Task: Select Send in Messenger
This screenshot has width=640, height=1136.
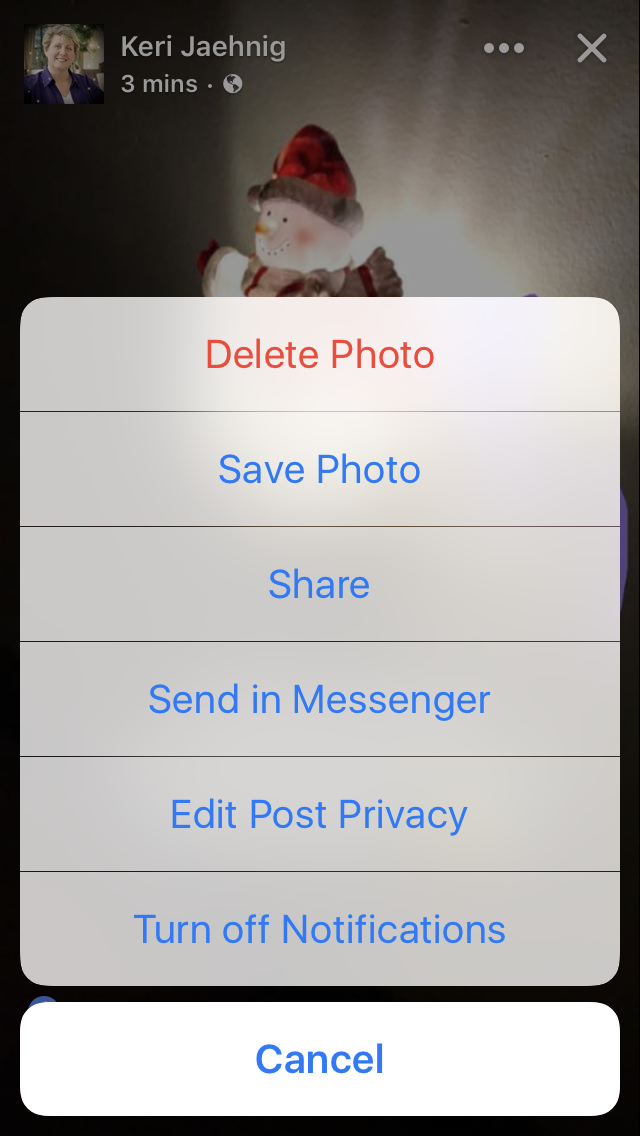Action: (x=320, y=699)
